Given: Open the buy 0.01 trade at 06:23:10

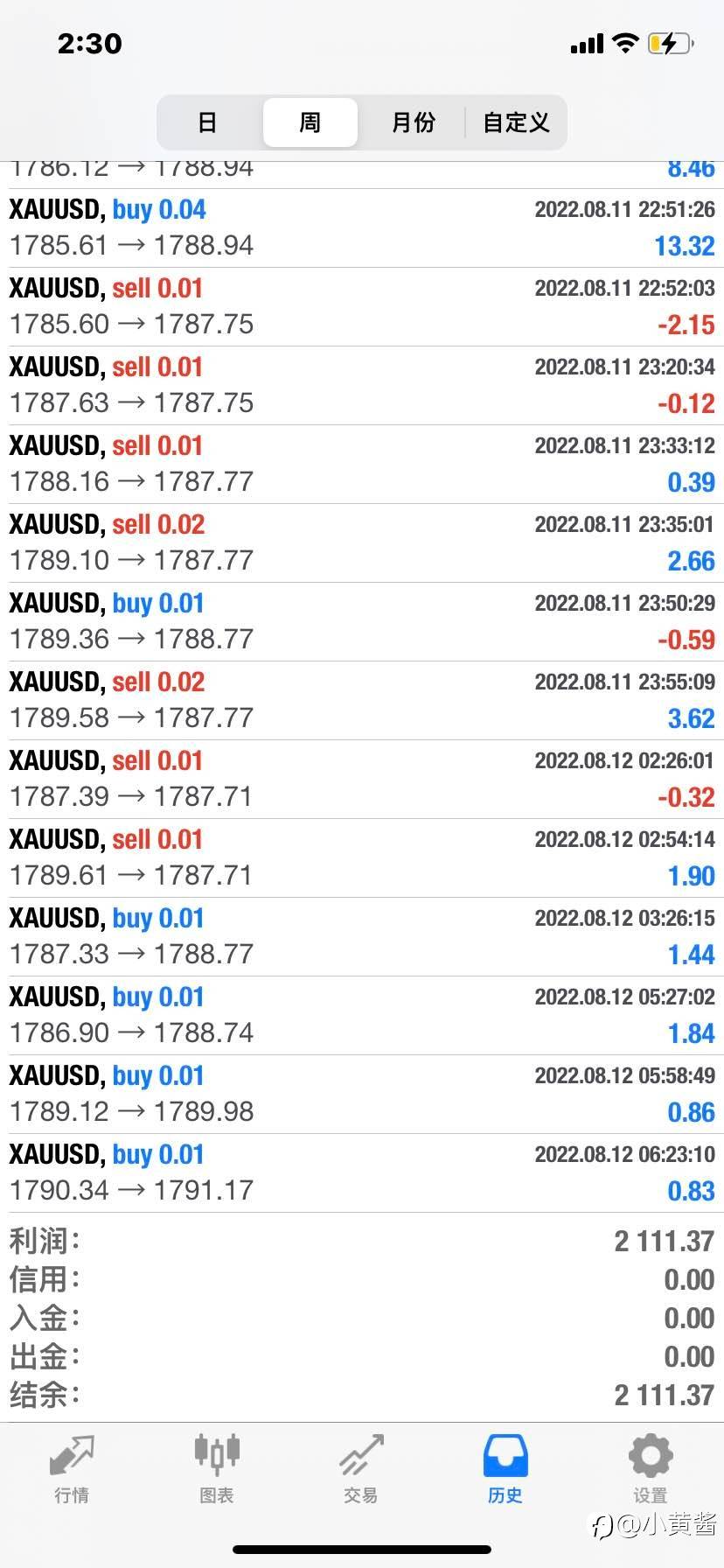Looking at the screenshot, I should click(x=362, y=1173).
